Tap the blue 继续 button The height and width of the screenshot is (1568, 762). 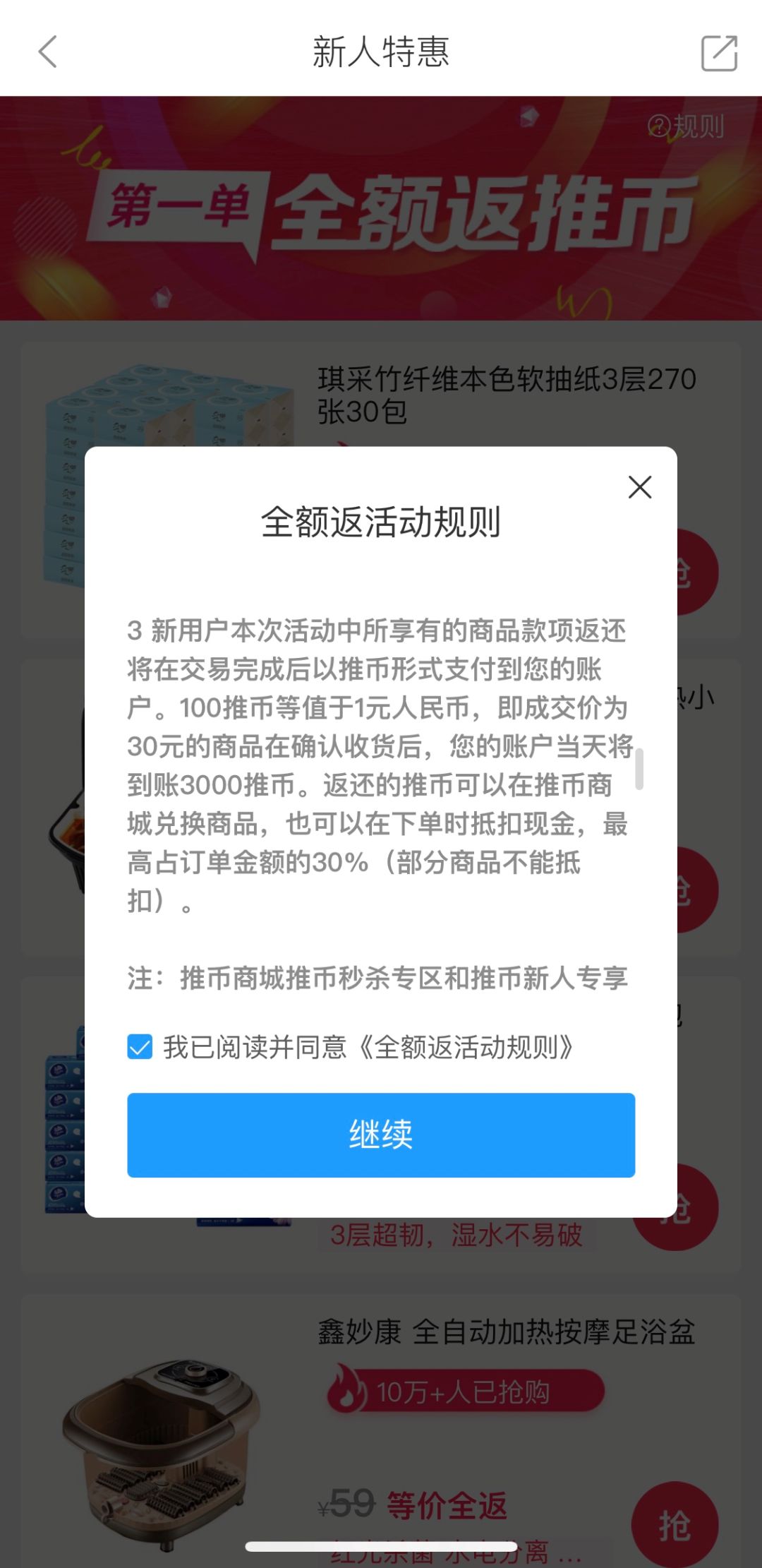381,1135
